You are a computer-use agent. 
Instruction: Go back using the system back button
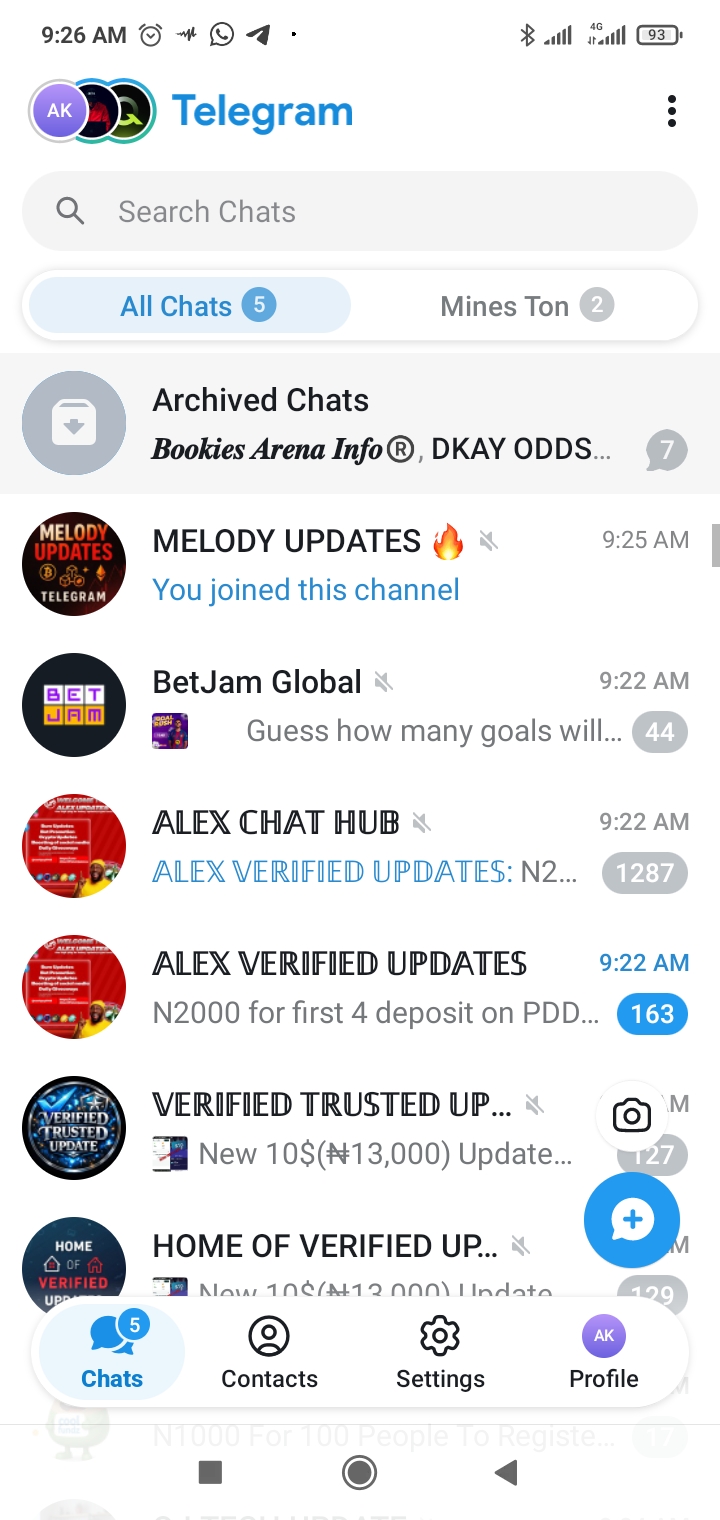[x=506, y=1472]
